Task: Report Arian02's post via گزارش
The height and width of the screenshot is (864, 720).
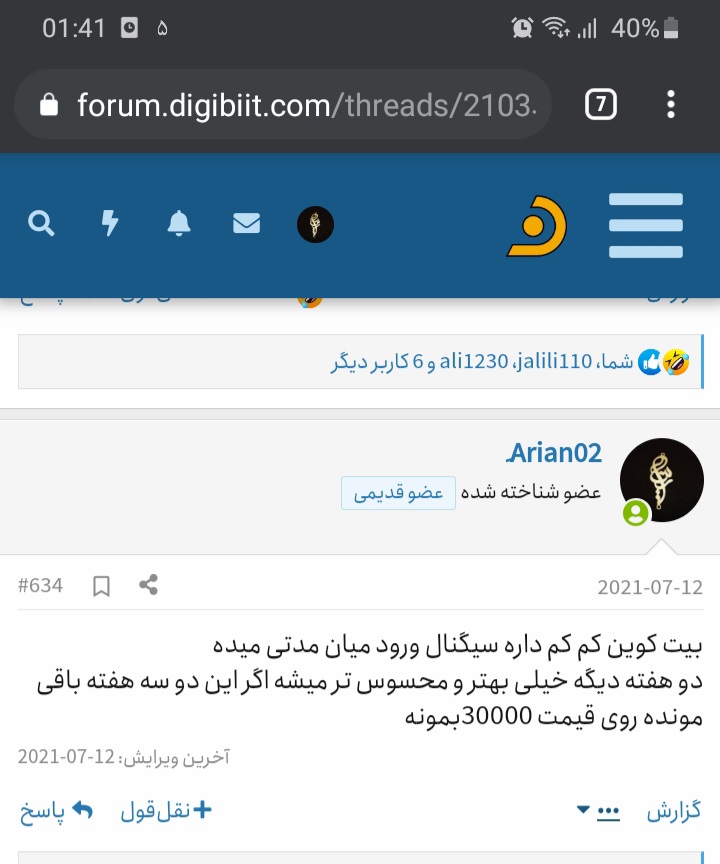Action: point(674,810)
